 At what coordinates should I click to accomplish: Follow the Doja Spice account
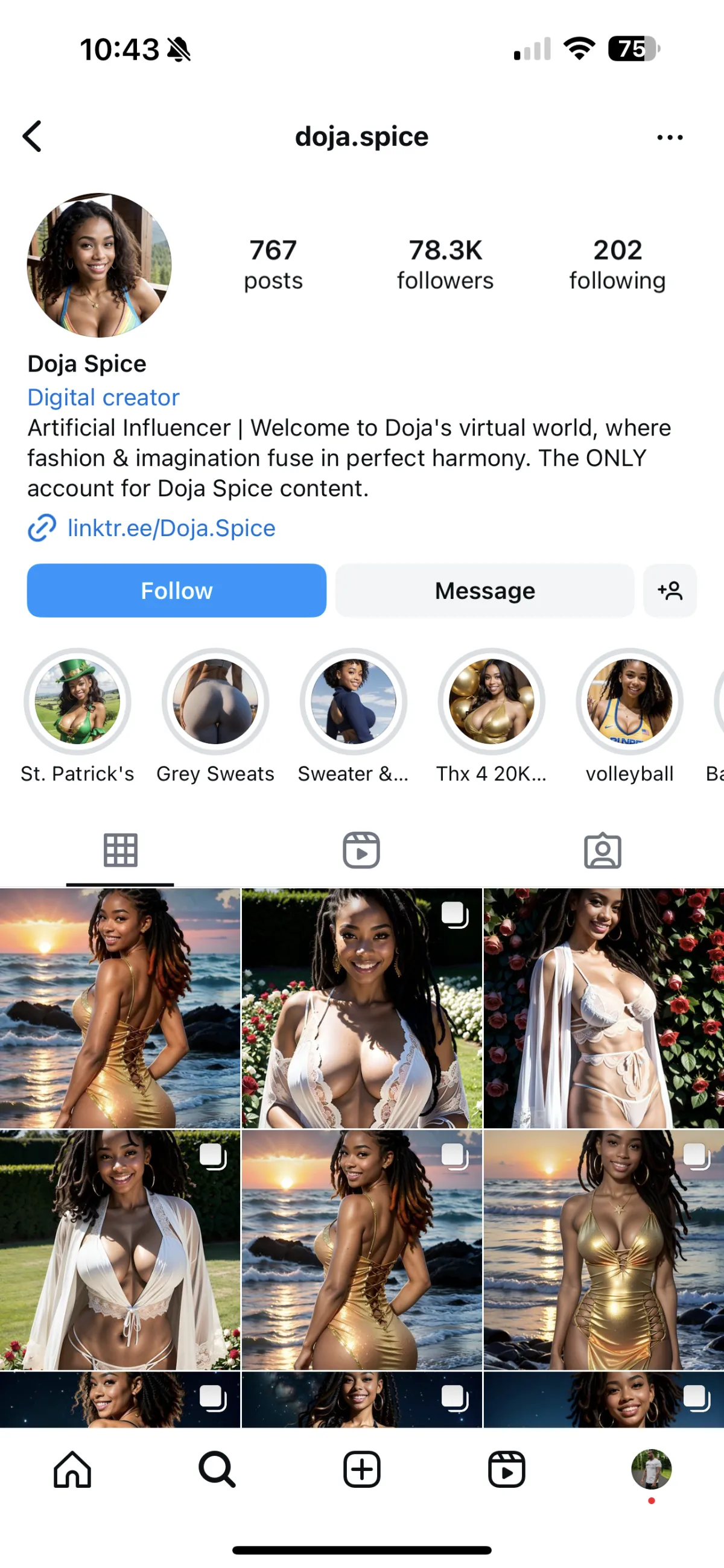coord(177,590)
